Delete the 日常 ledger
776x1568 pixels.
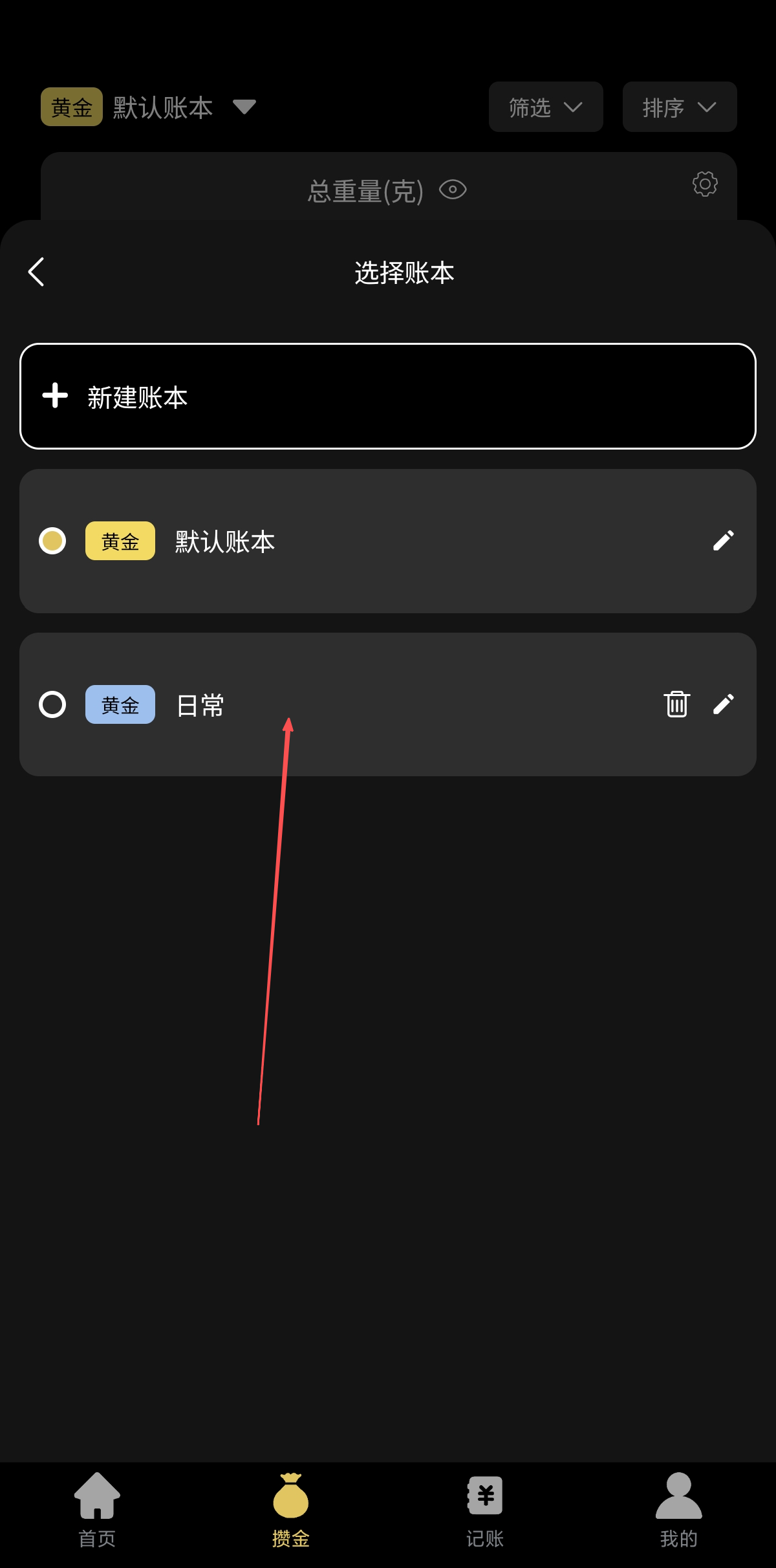click(x=676, y=704)
